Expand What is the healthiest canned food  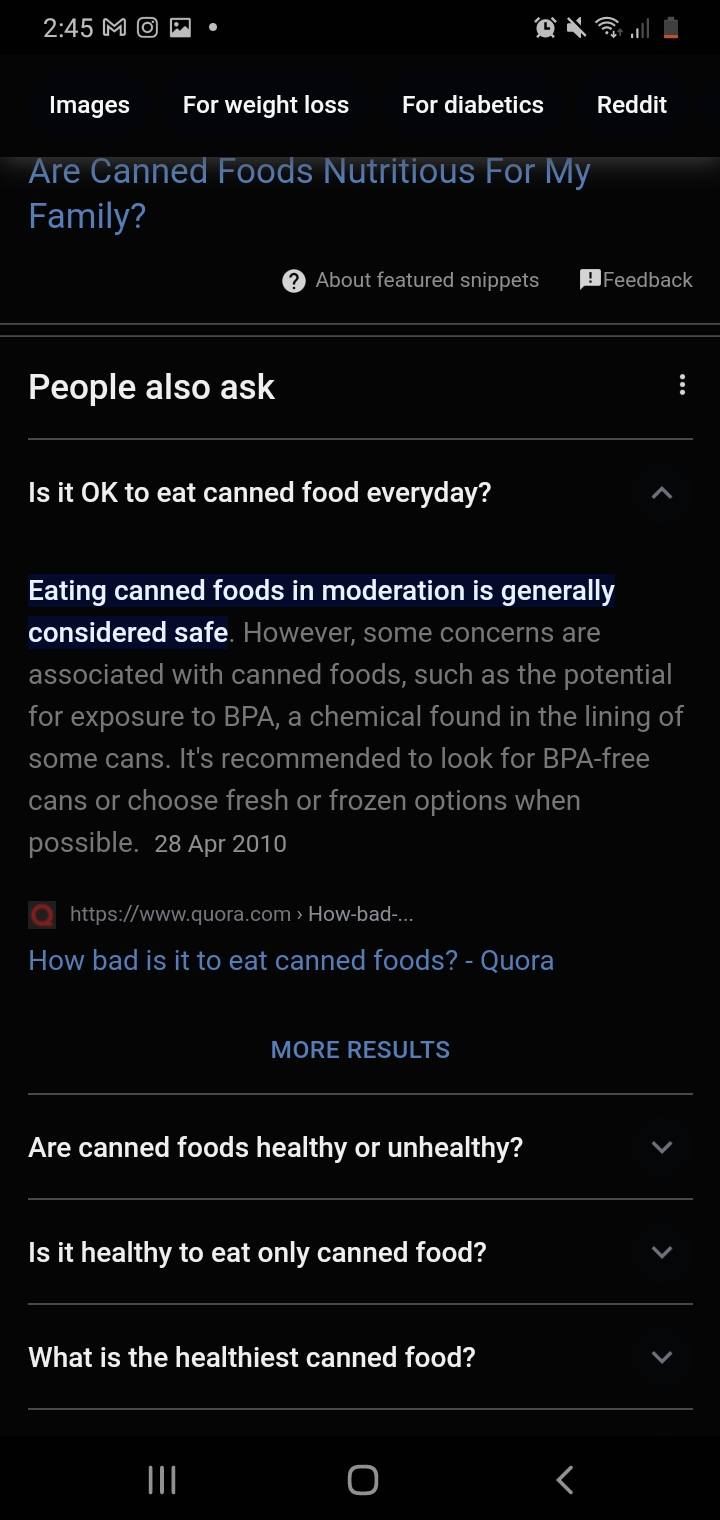click(x=360, y=1357)
